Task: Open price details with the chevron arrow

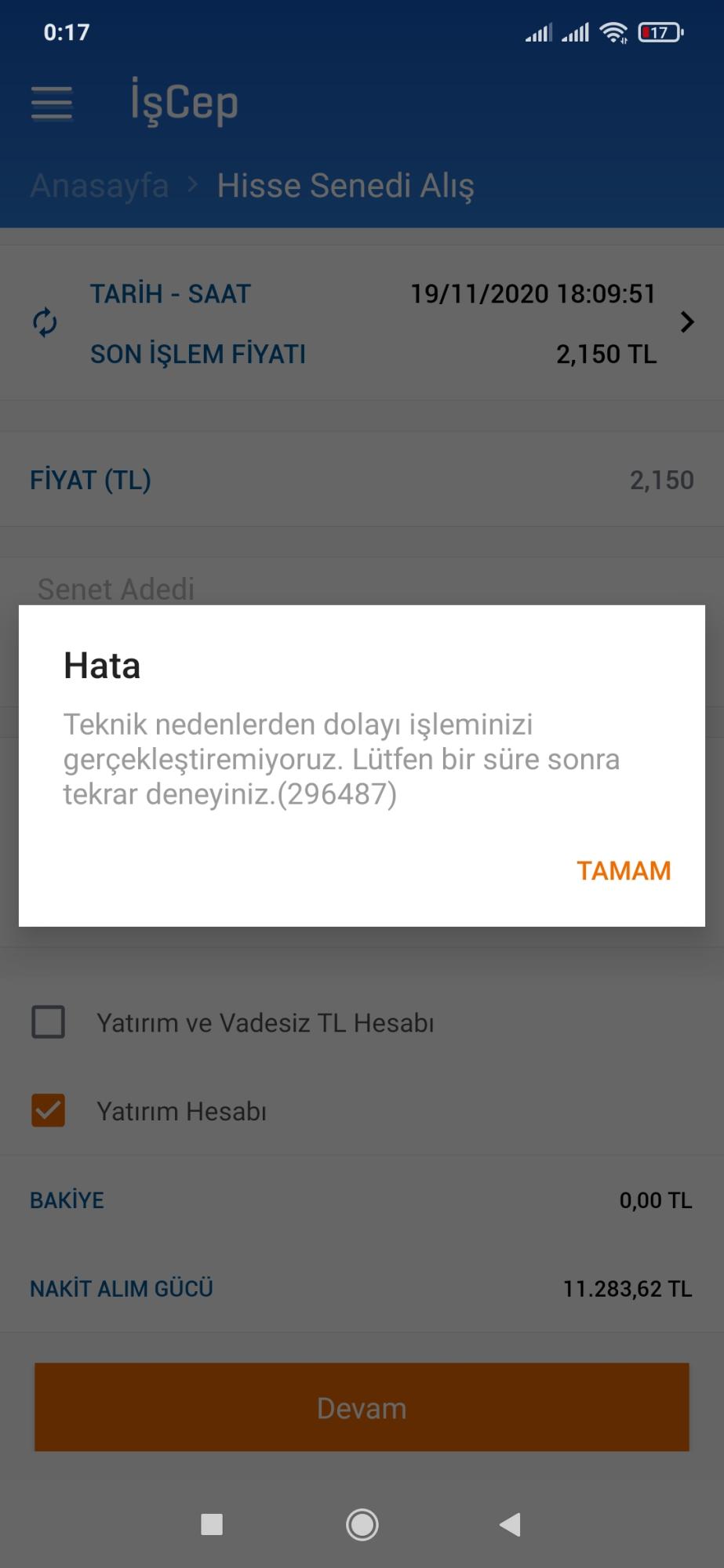Action: tap(687, 322)
